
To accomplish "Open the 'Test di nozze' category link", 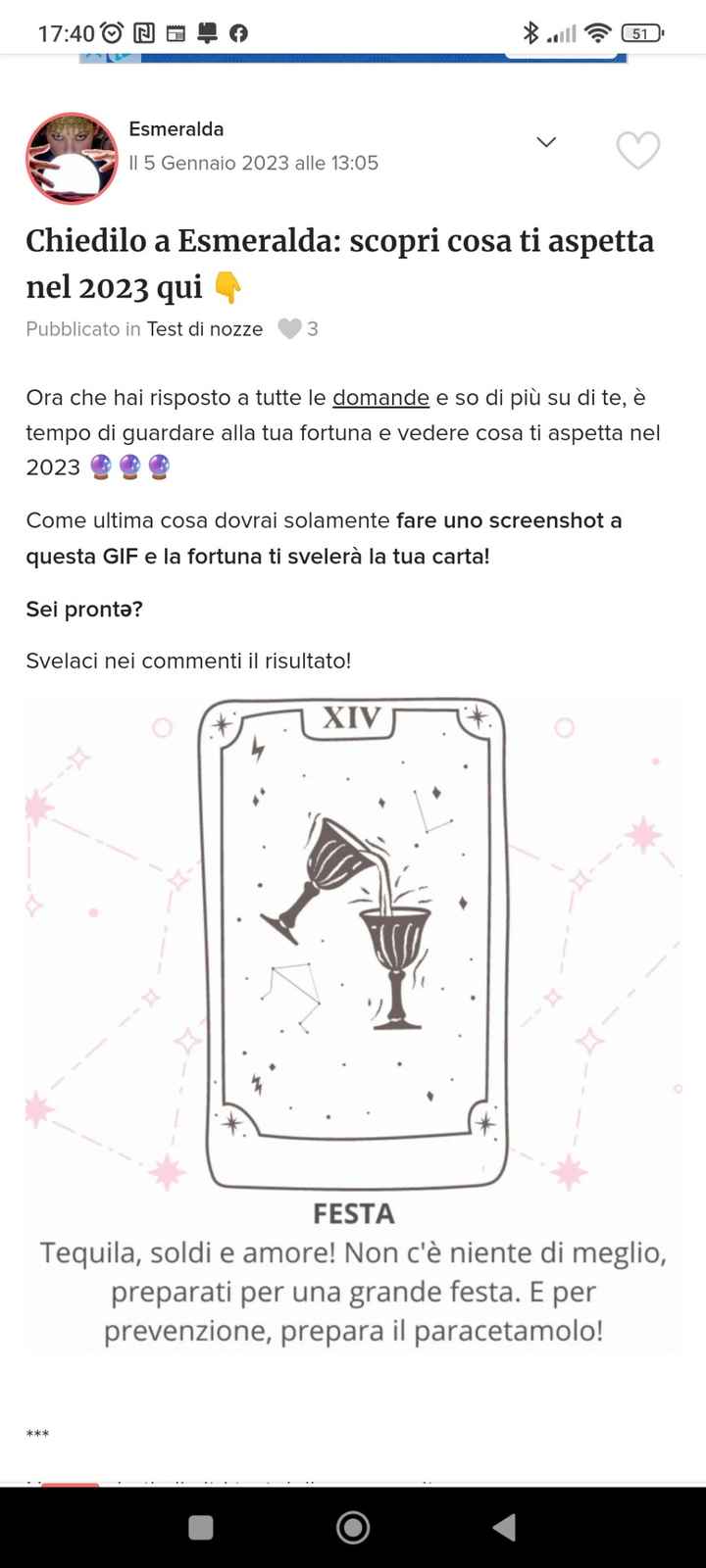I will (206, 330).
